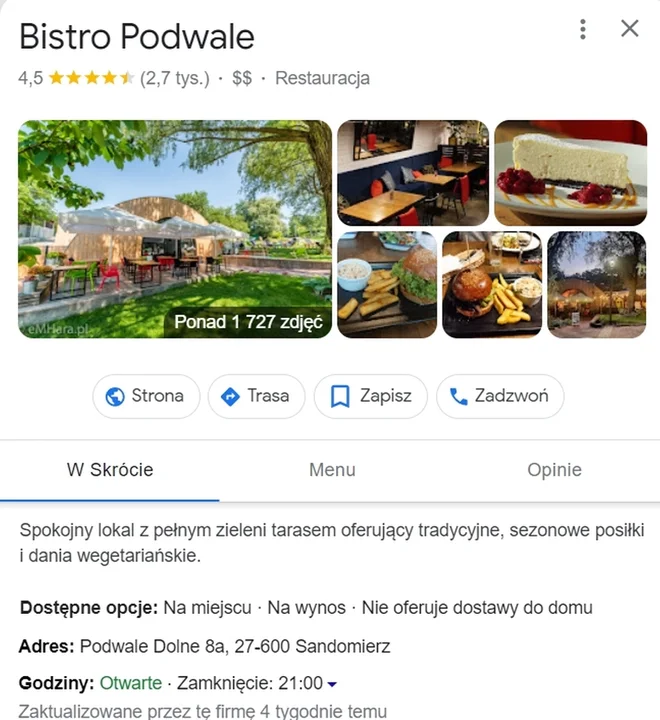Open the 2,7 tys. reviews count
The width and height of the screenshot is (660, 720).
[175, 78]
